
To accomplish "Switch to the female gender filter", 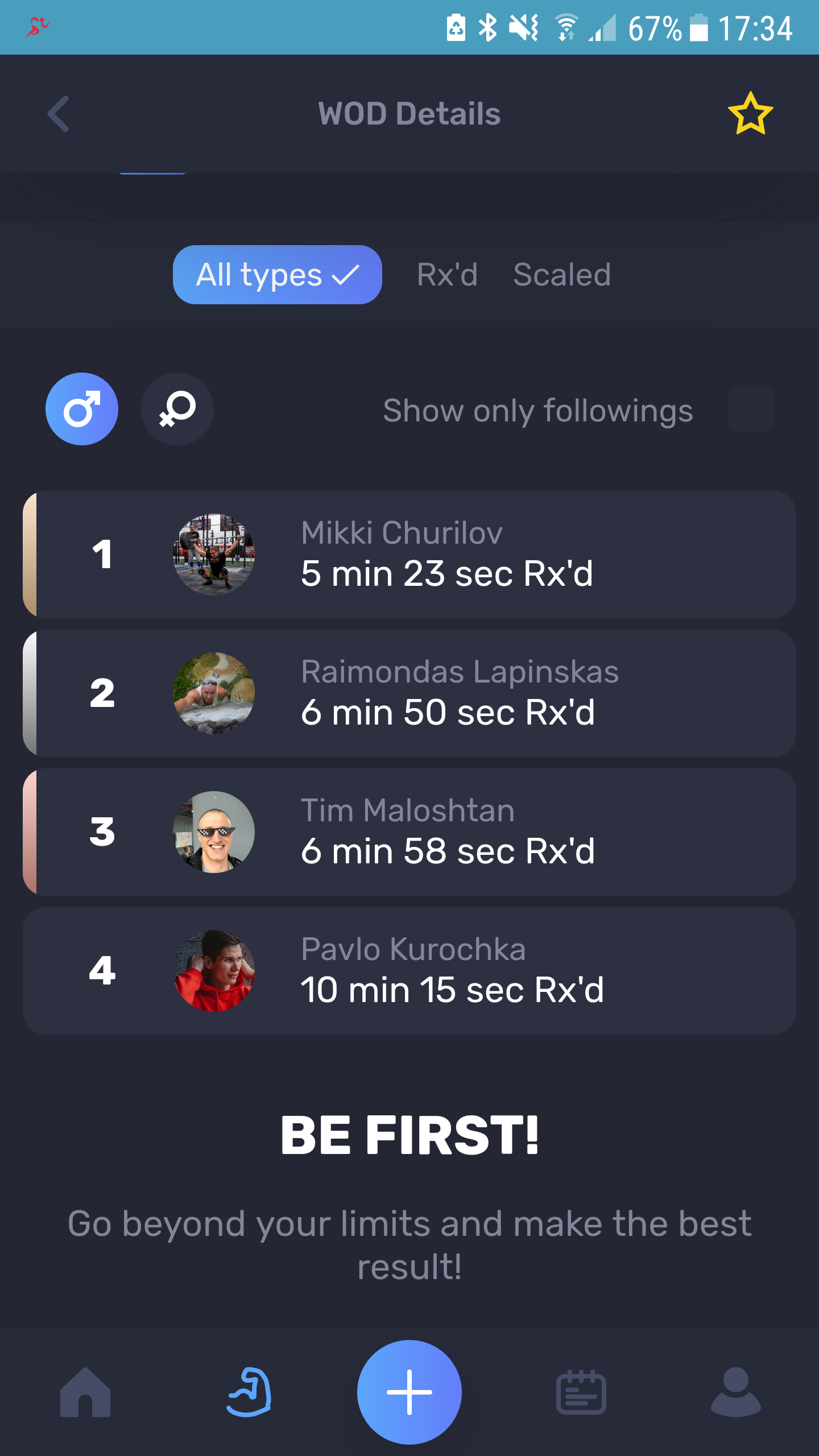I will coord(177,409).
